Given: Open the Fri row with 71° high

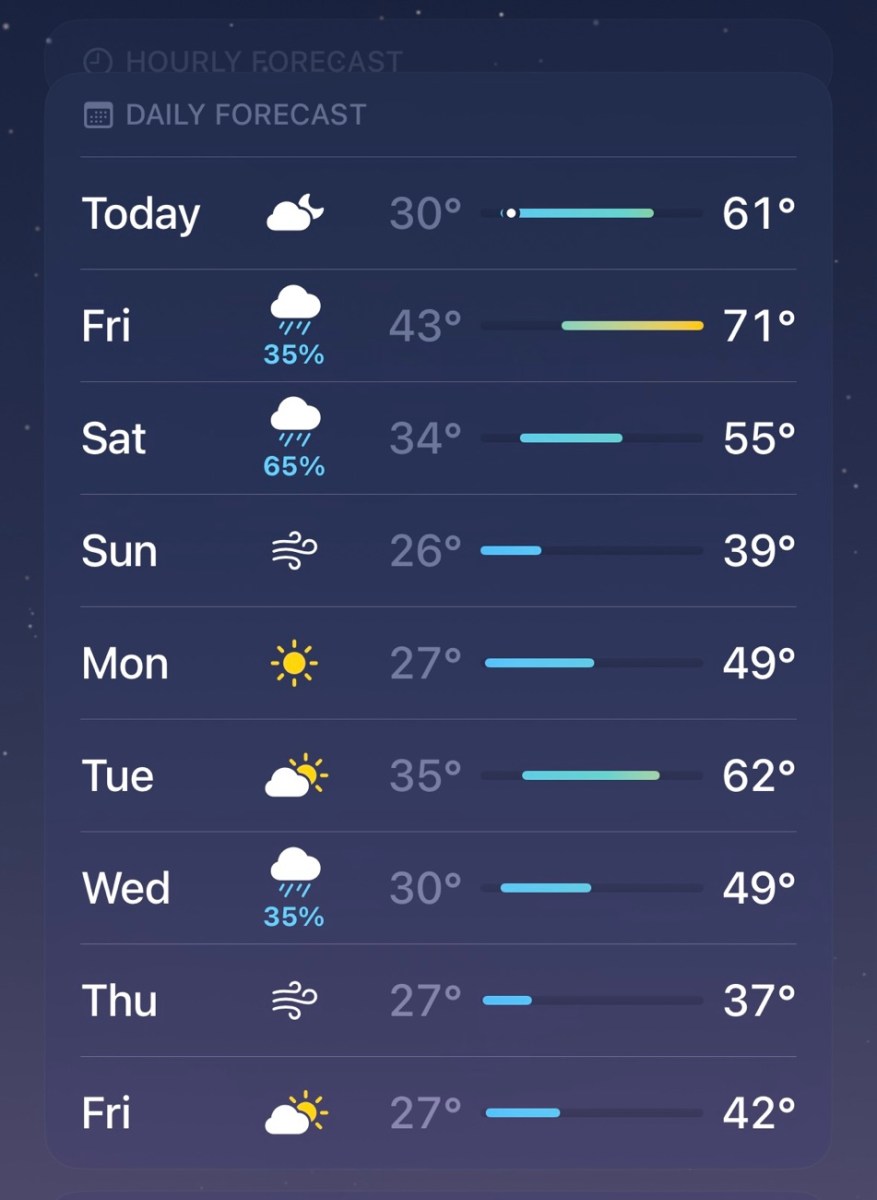Looking at the screenshot, I should tap(438, 326).
